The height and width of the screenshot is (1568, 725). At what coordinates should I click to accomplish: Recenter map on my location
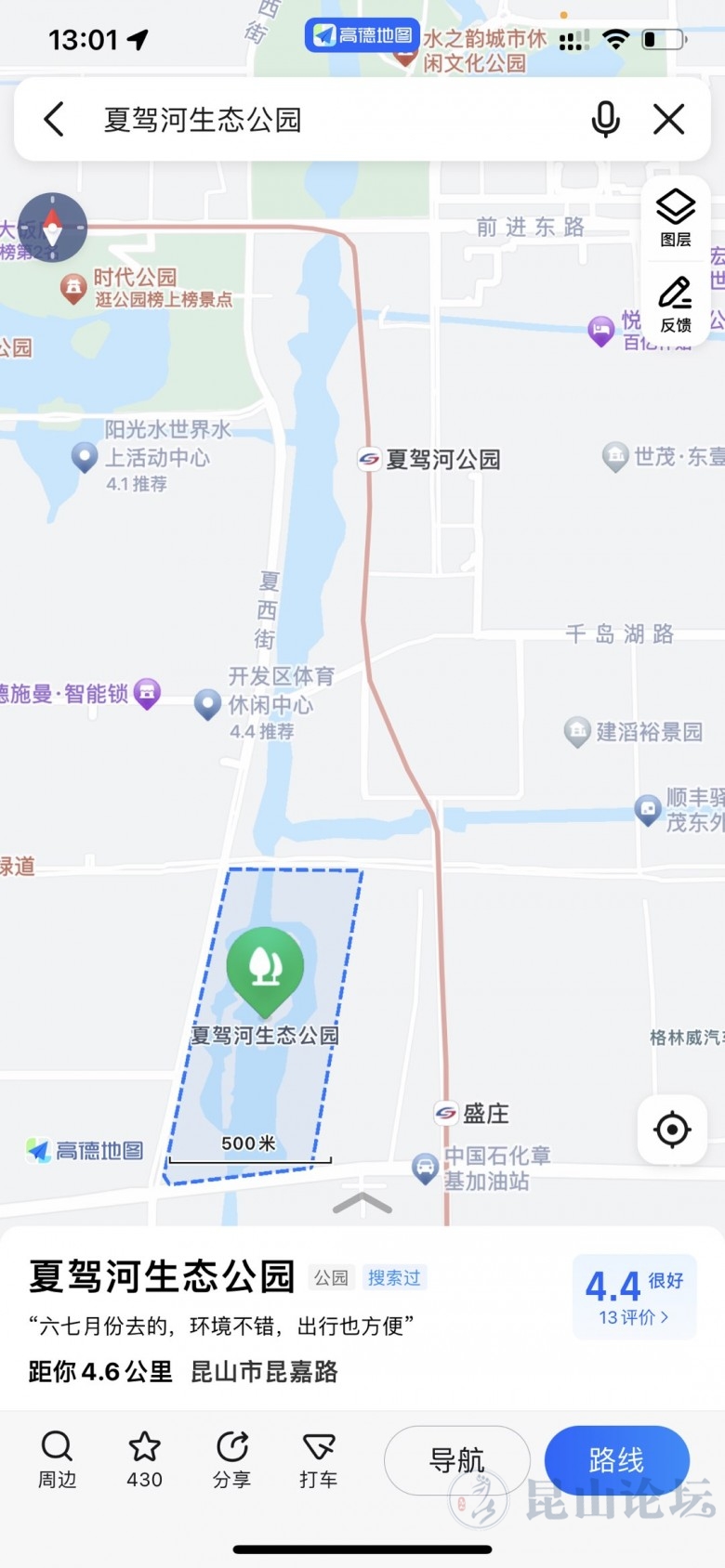pos(671,1130)
